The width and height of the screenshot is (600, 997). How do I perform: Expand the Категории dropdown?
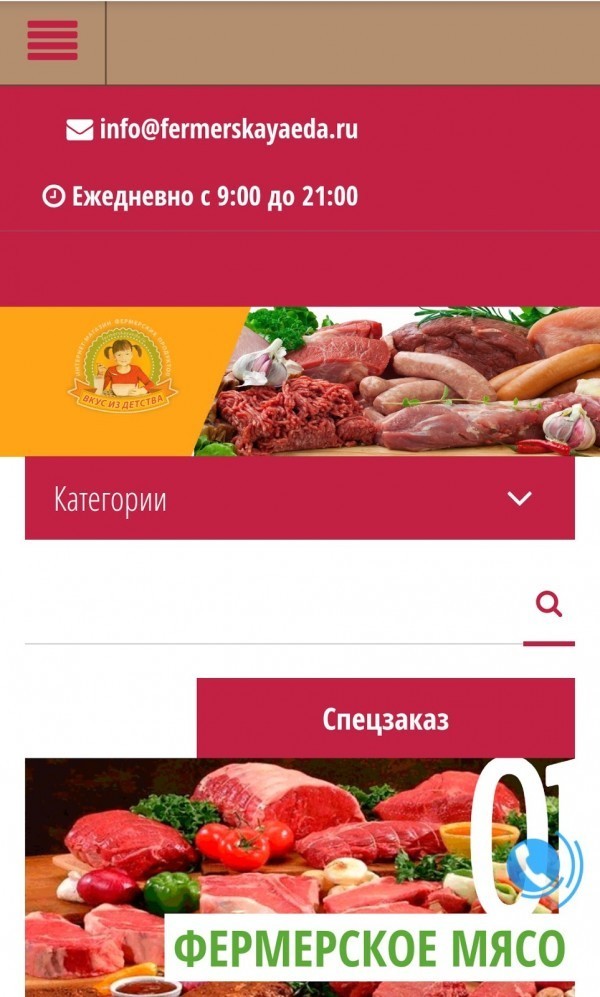tap(300, 499)
